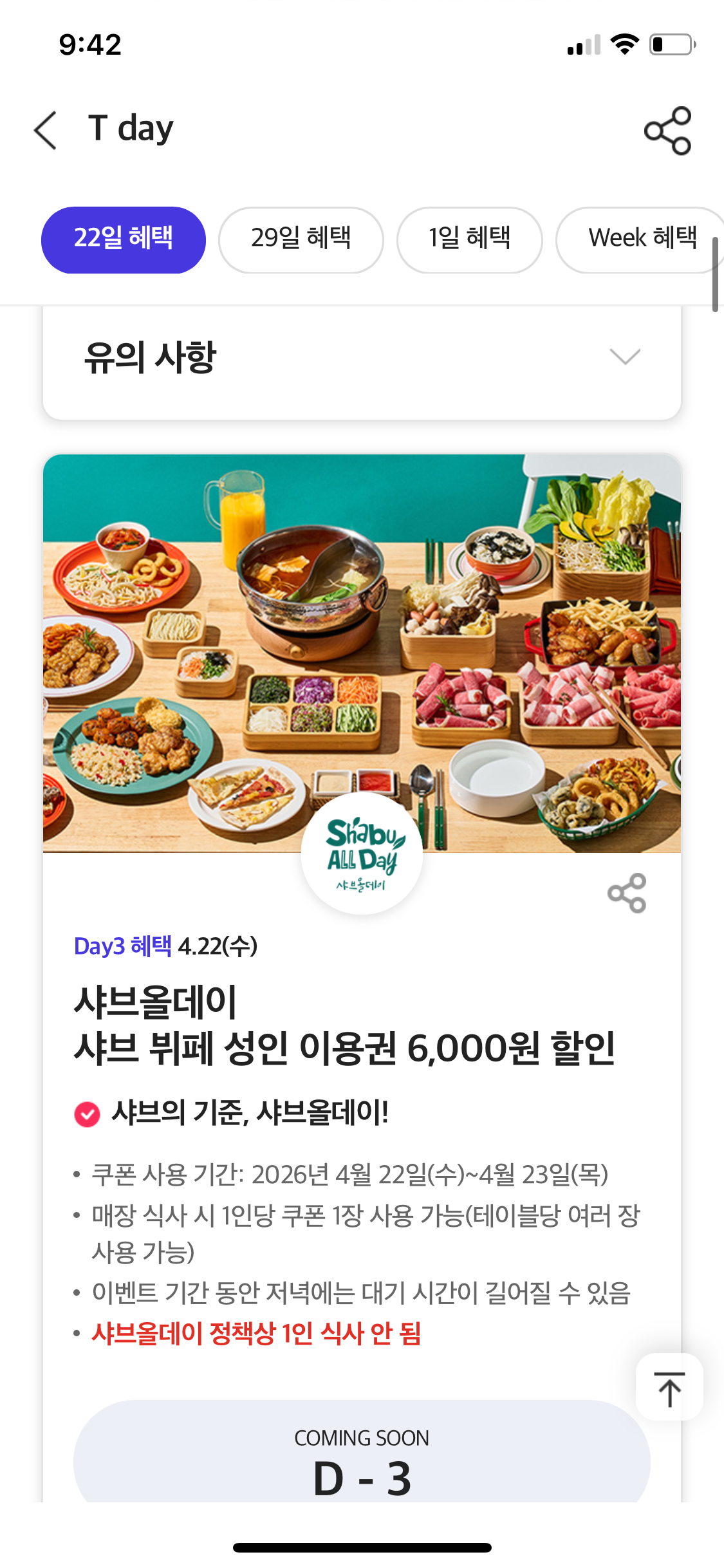
Task: Switch to the 29일 혜택 tab
Action: [x=301, y=239]
